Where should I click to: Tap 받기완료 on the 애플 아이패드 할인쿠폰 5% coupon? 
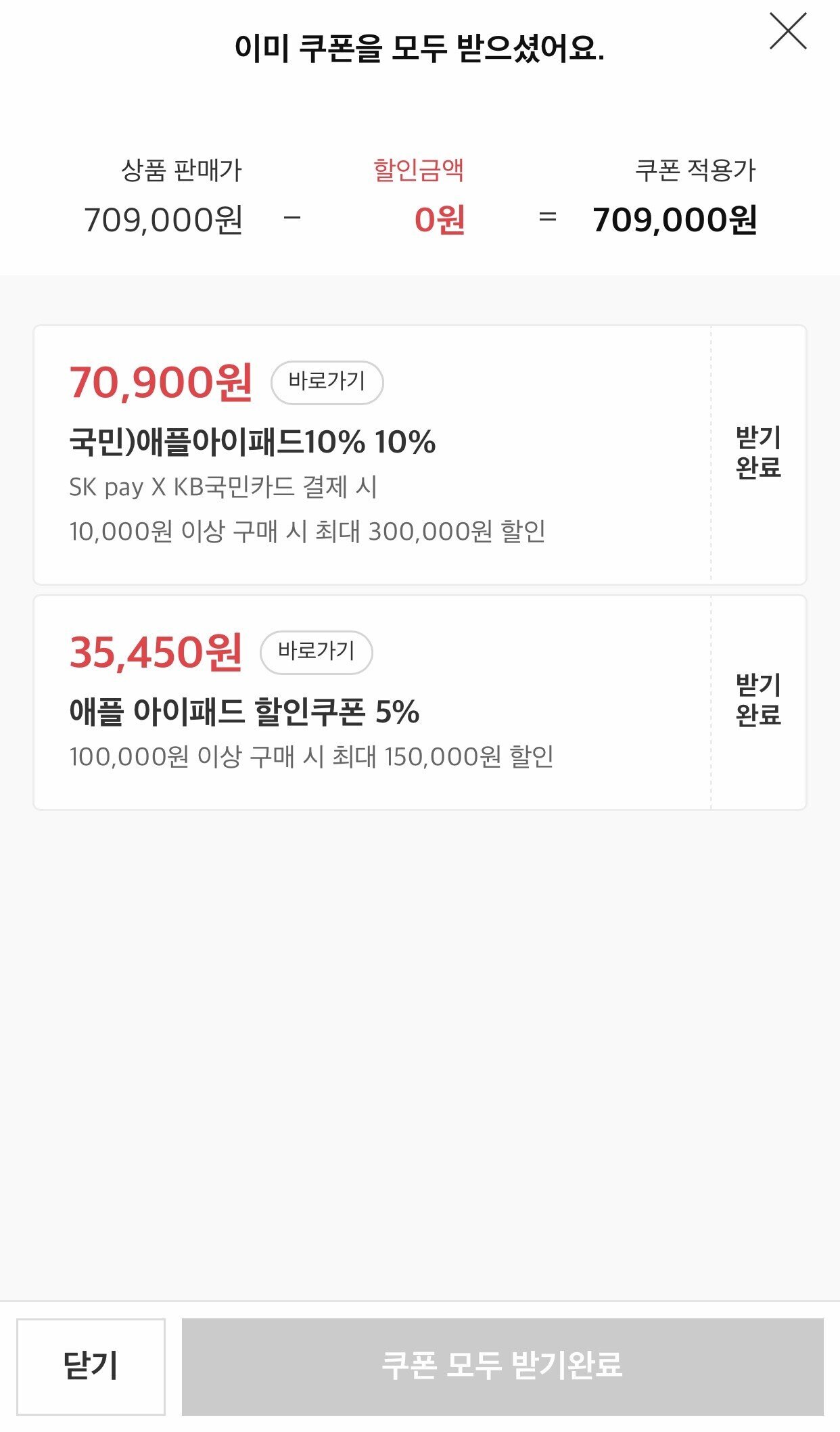click(x=758, y=700)
